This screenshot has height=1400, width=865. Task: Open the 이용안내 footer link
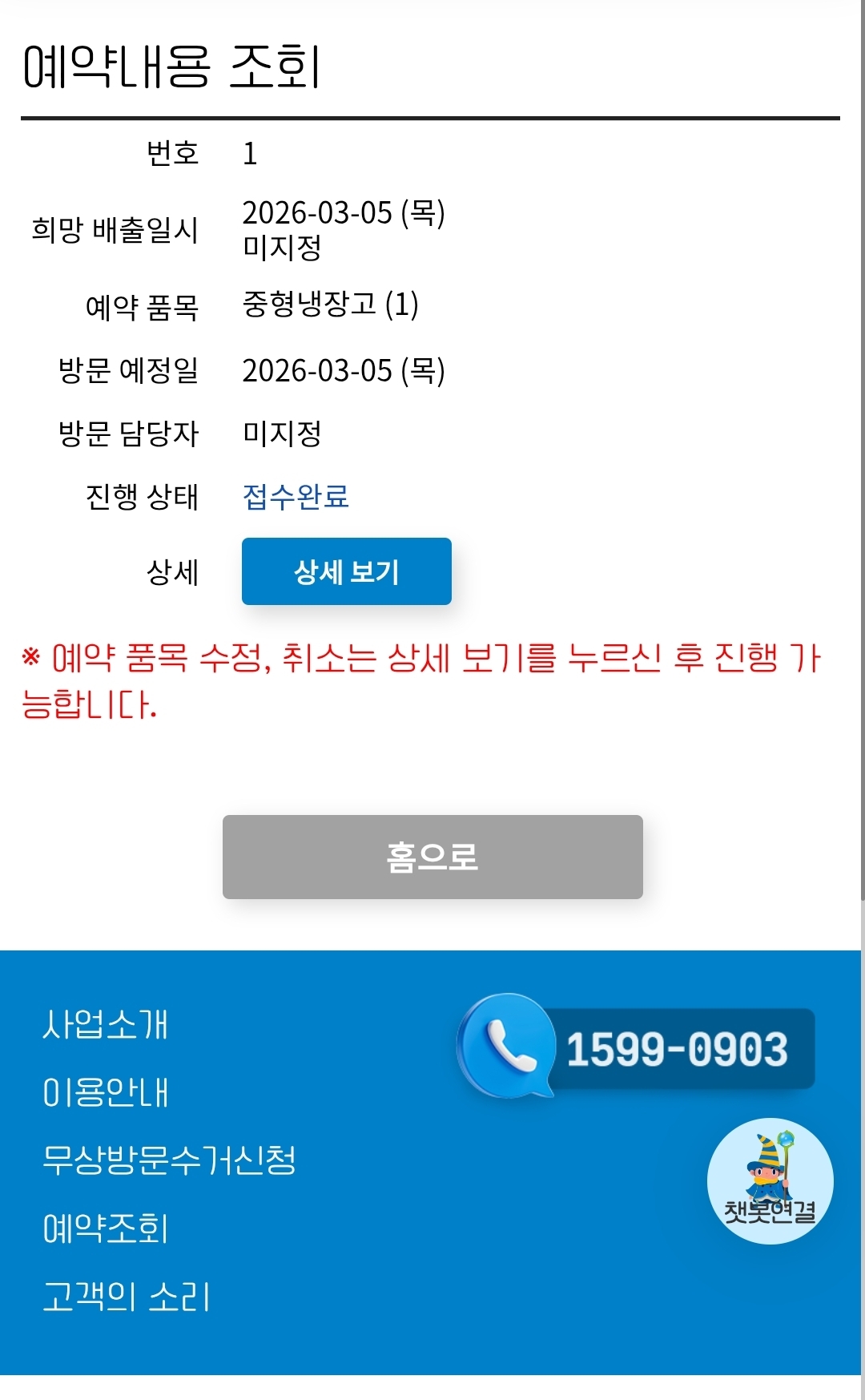(105, 1092)
